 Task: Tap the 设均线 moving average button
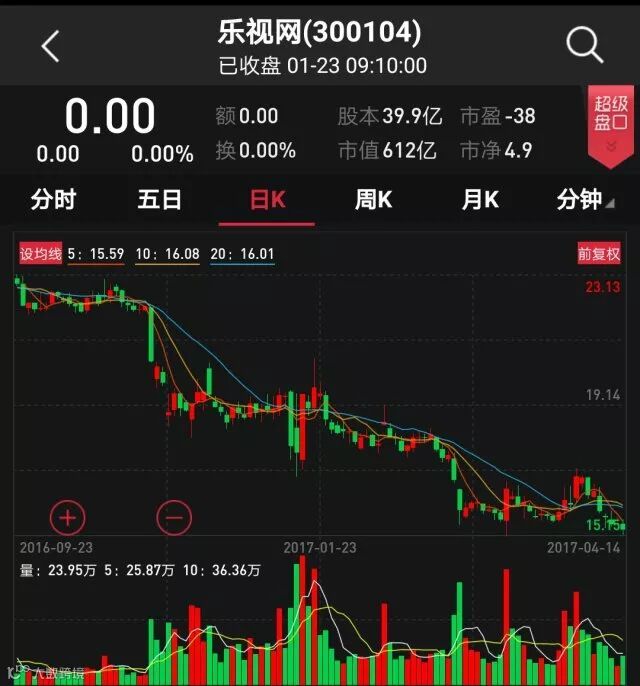click(40, 254)
